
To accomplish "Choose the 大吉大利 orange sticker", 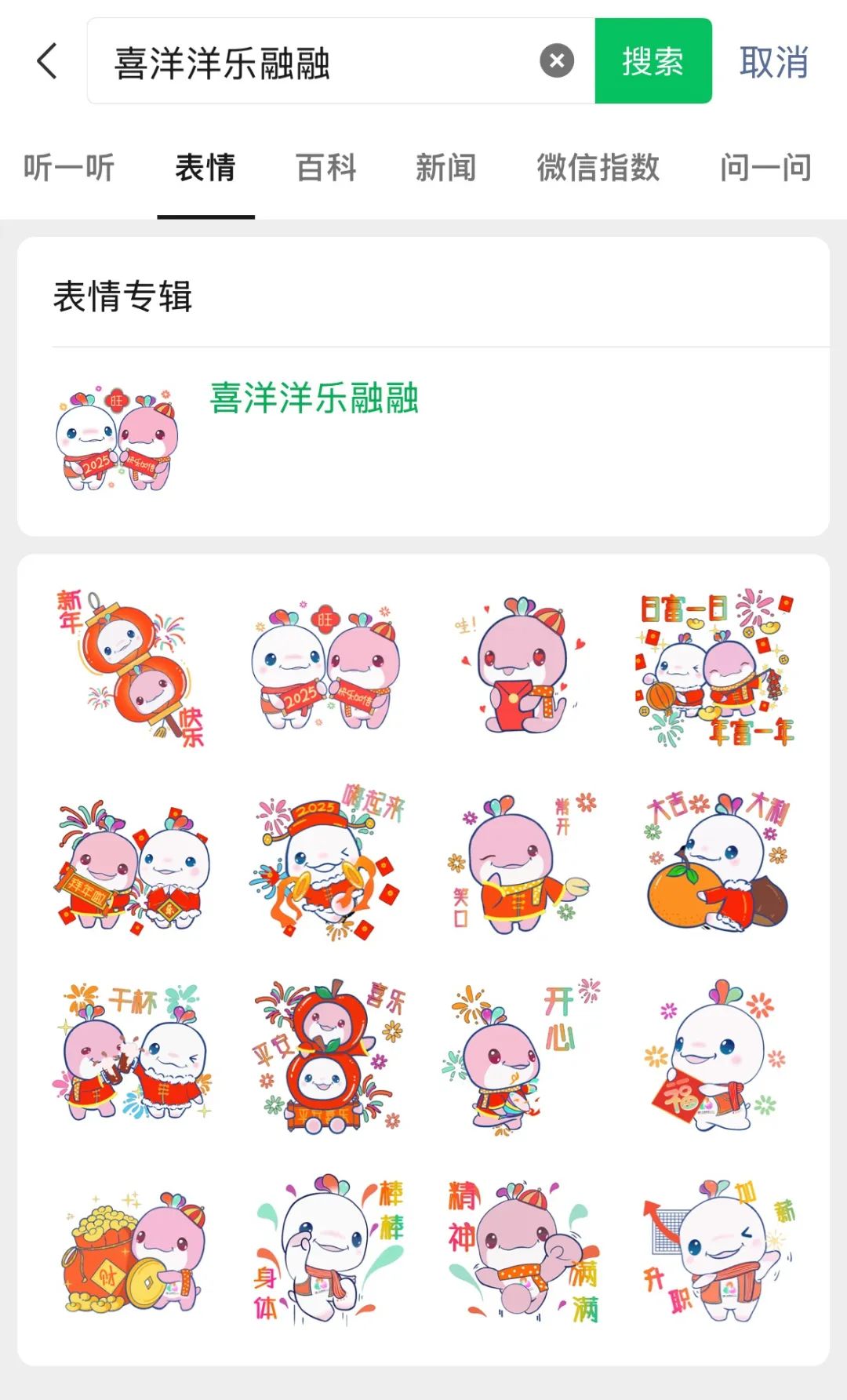I will 715,863.
